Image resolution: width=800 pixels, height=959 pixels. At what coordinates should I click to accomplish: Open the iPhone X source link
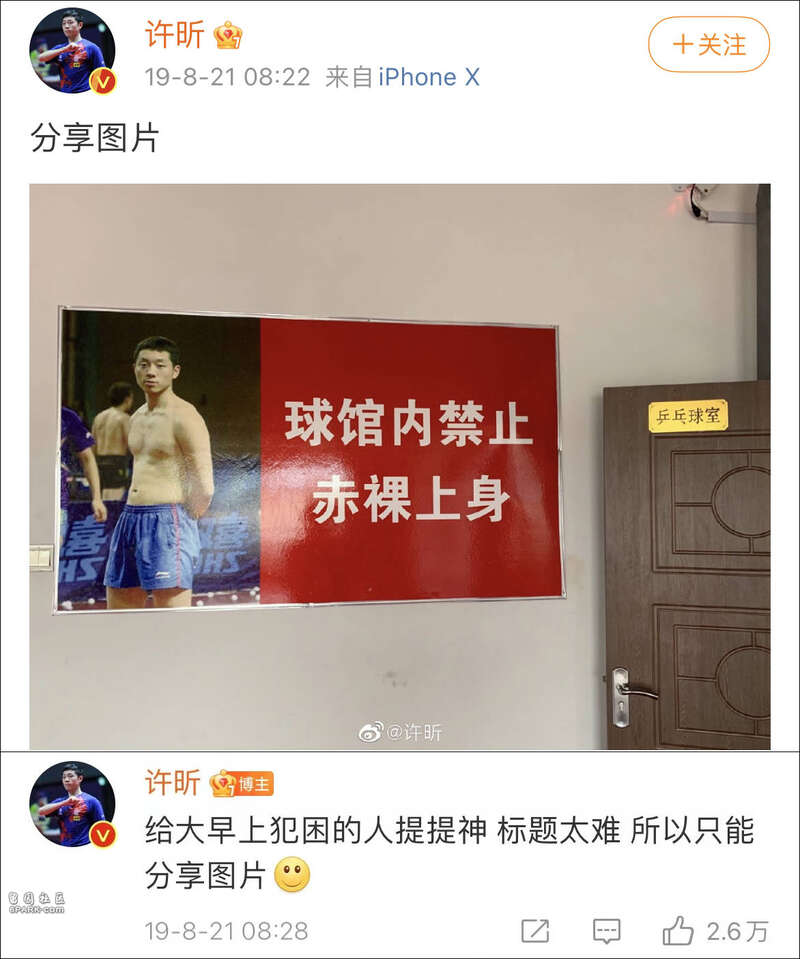click(x=429, y=77)
